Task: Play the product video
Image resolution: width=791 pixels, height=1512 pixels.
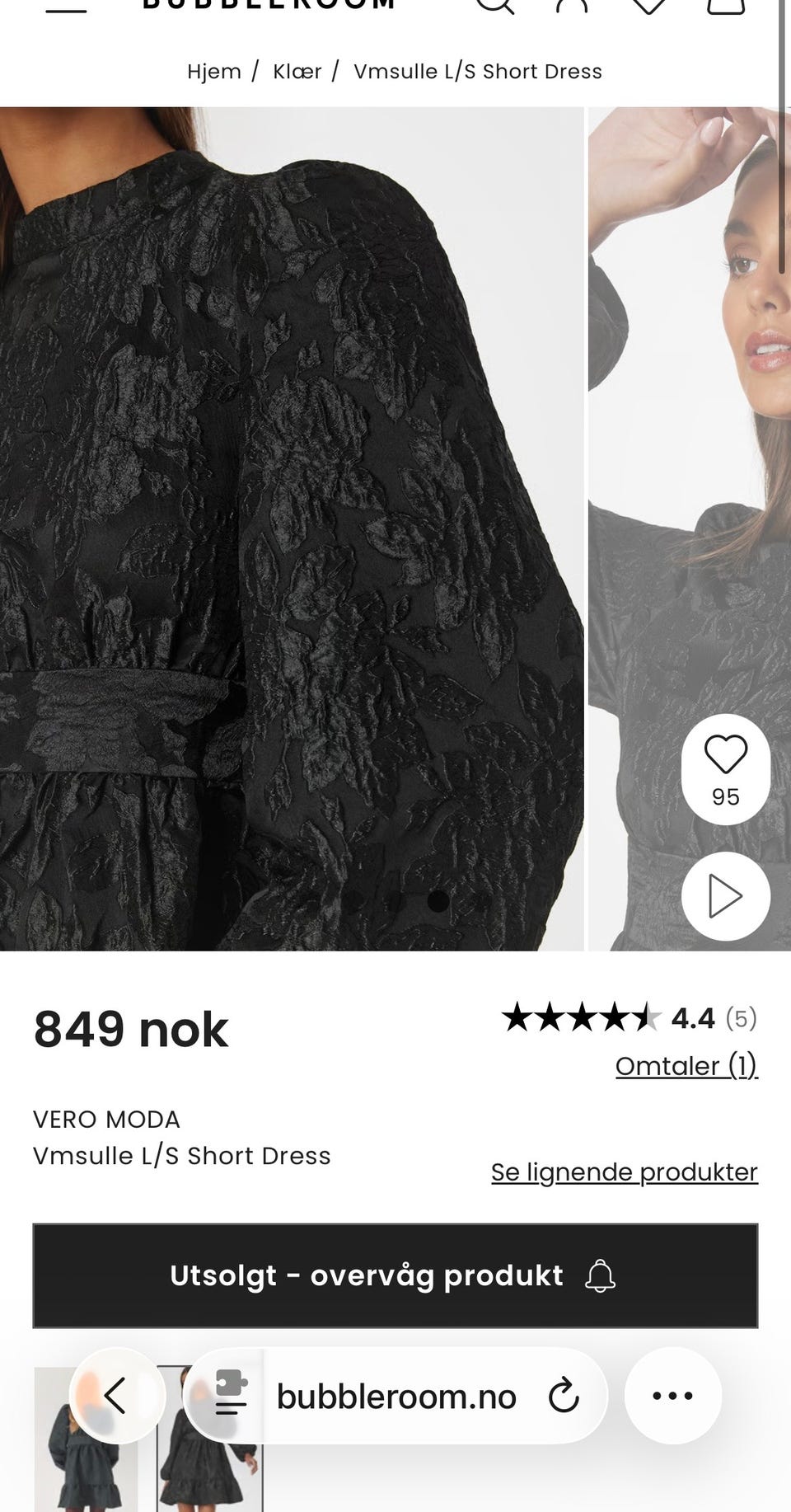Action: (726, 896)
